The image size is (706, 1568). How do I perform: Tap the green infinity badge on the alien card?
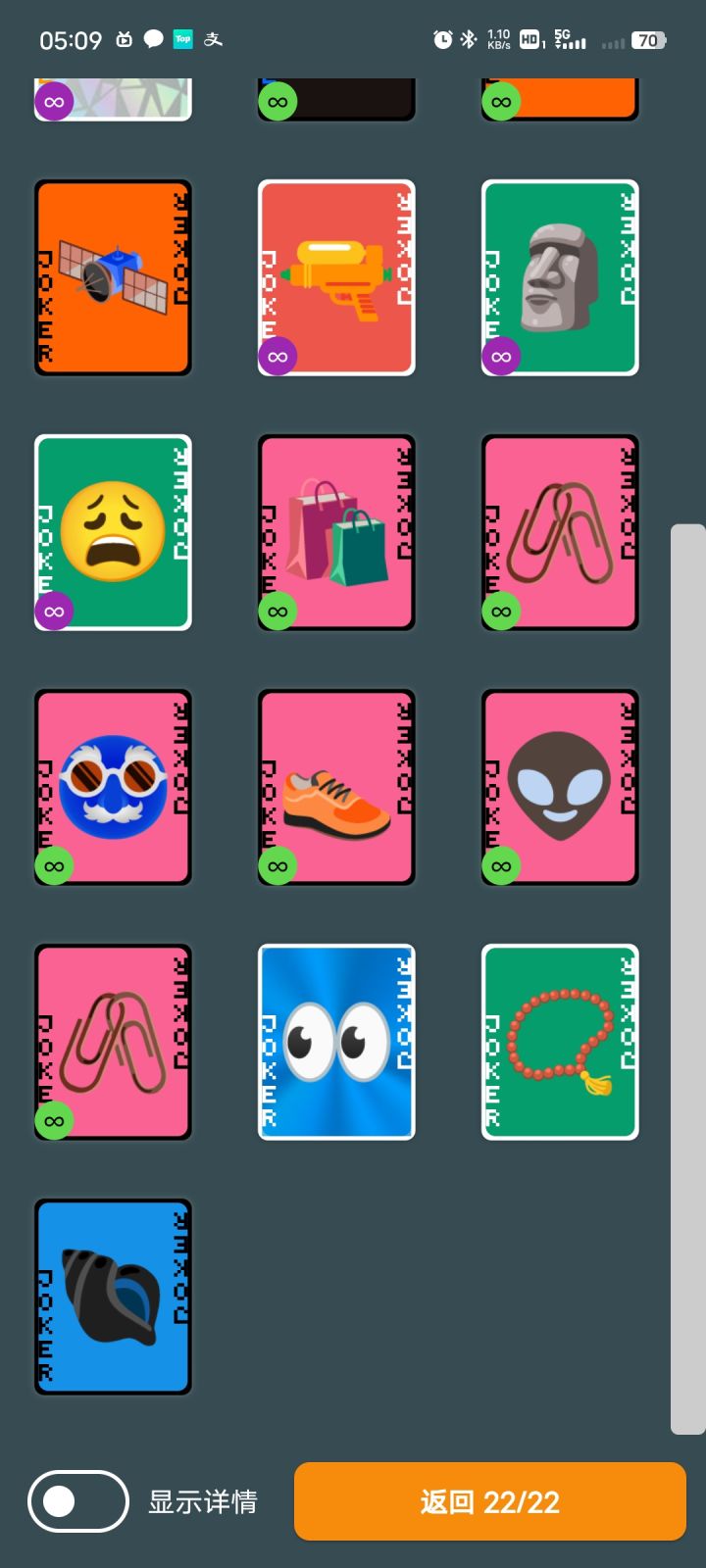click(x=499, y=864)
